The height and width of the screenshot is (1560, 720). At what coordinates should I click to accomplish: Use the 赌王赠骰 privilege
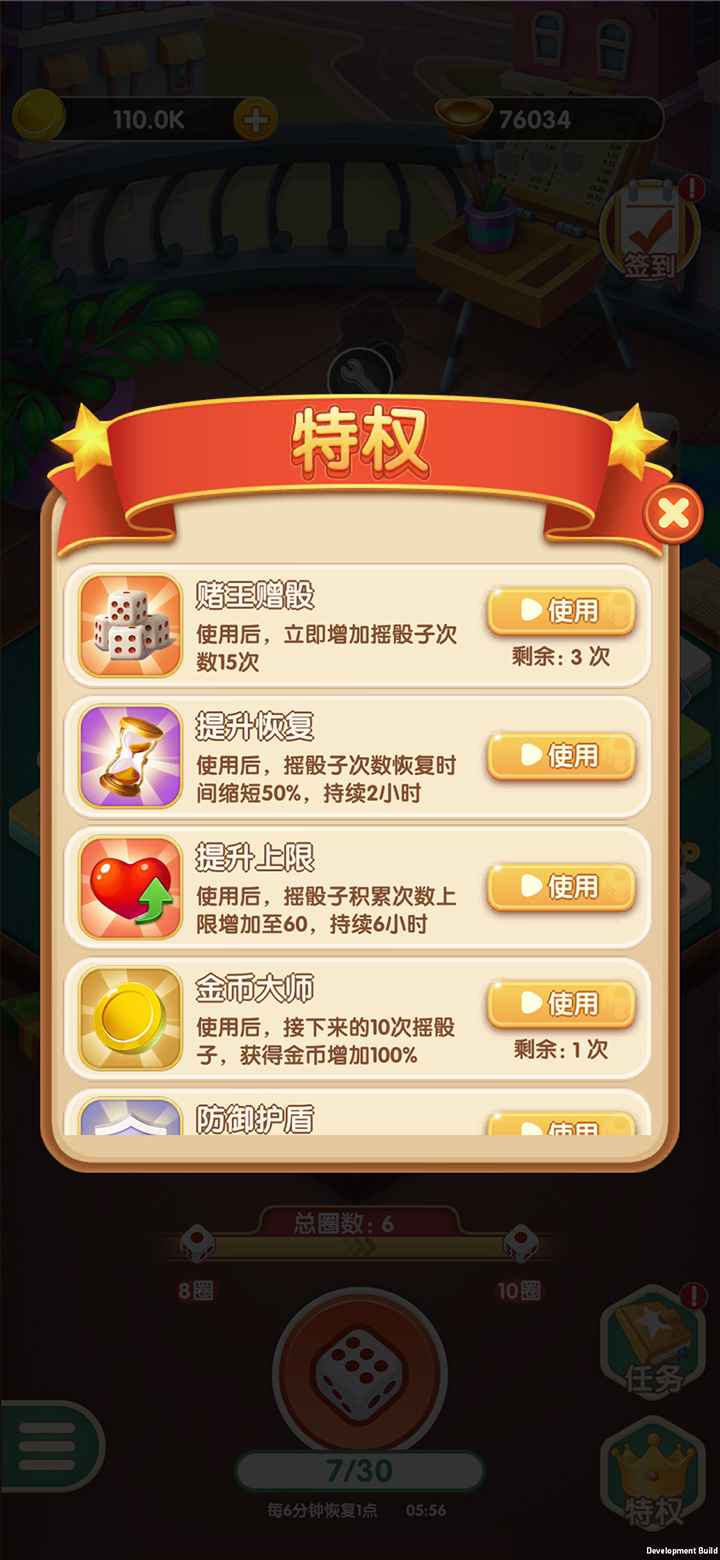[561, 610]
